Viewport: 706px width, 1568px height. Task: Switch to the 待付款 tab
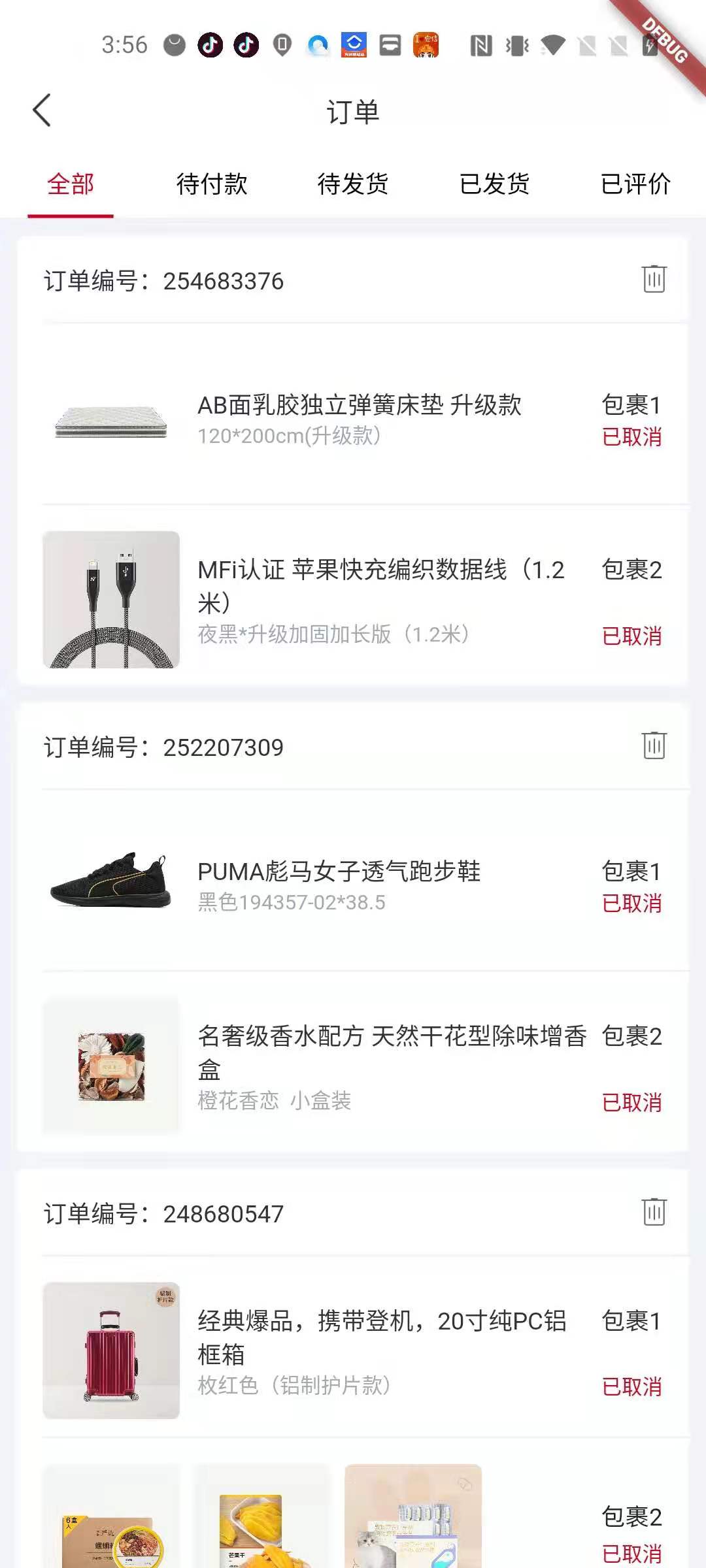[212, 184]
